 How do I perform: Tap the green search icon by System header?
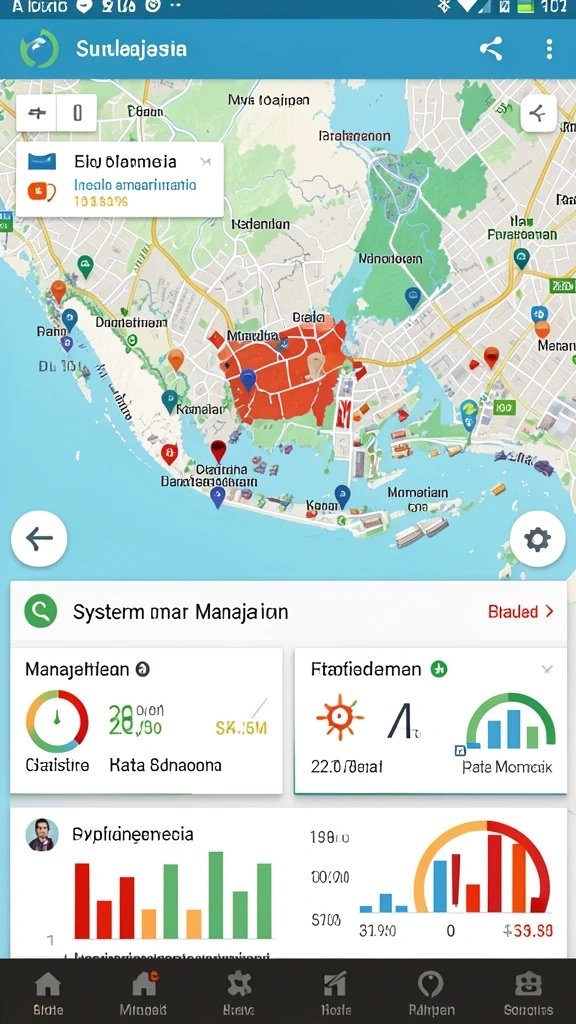[x=40, y=612]
